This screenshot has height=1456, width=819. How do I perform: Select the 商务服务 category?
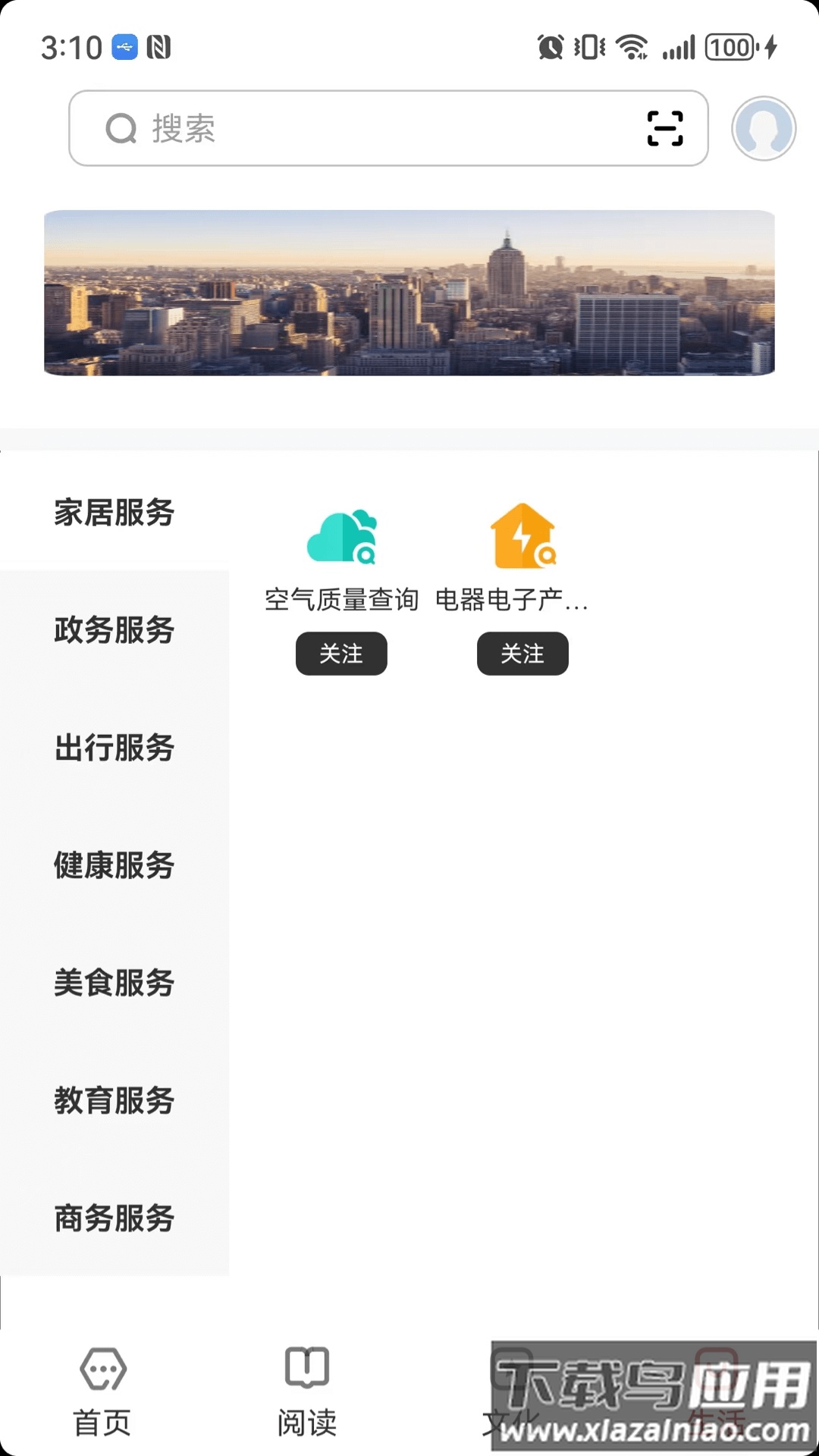(114, 1219)
